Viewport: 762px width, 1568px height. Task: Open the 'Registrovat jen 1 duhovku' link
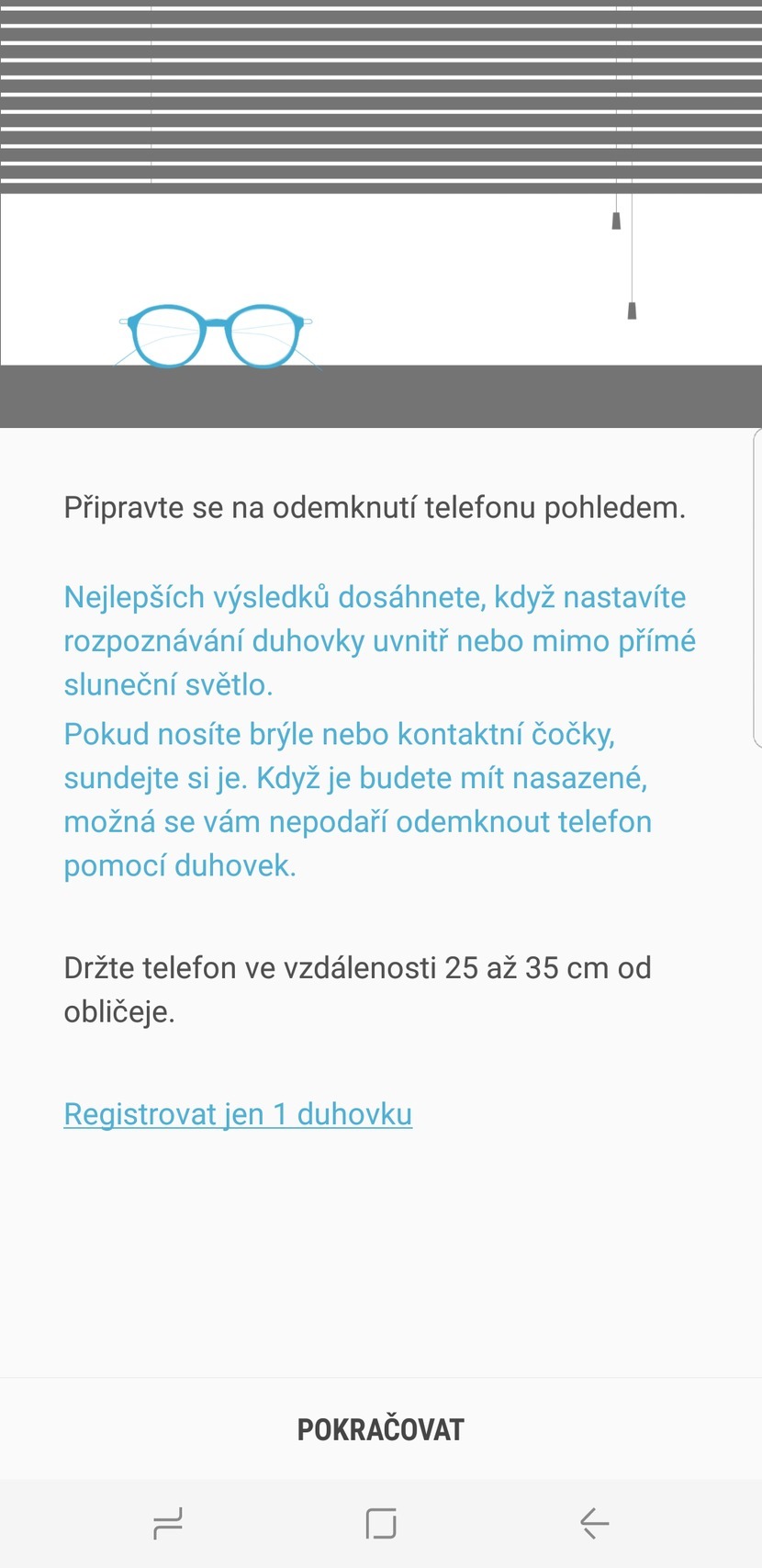(x=238, y=1113)
